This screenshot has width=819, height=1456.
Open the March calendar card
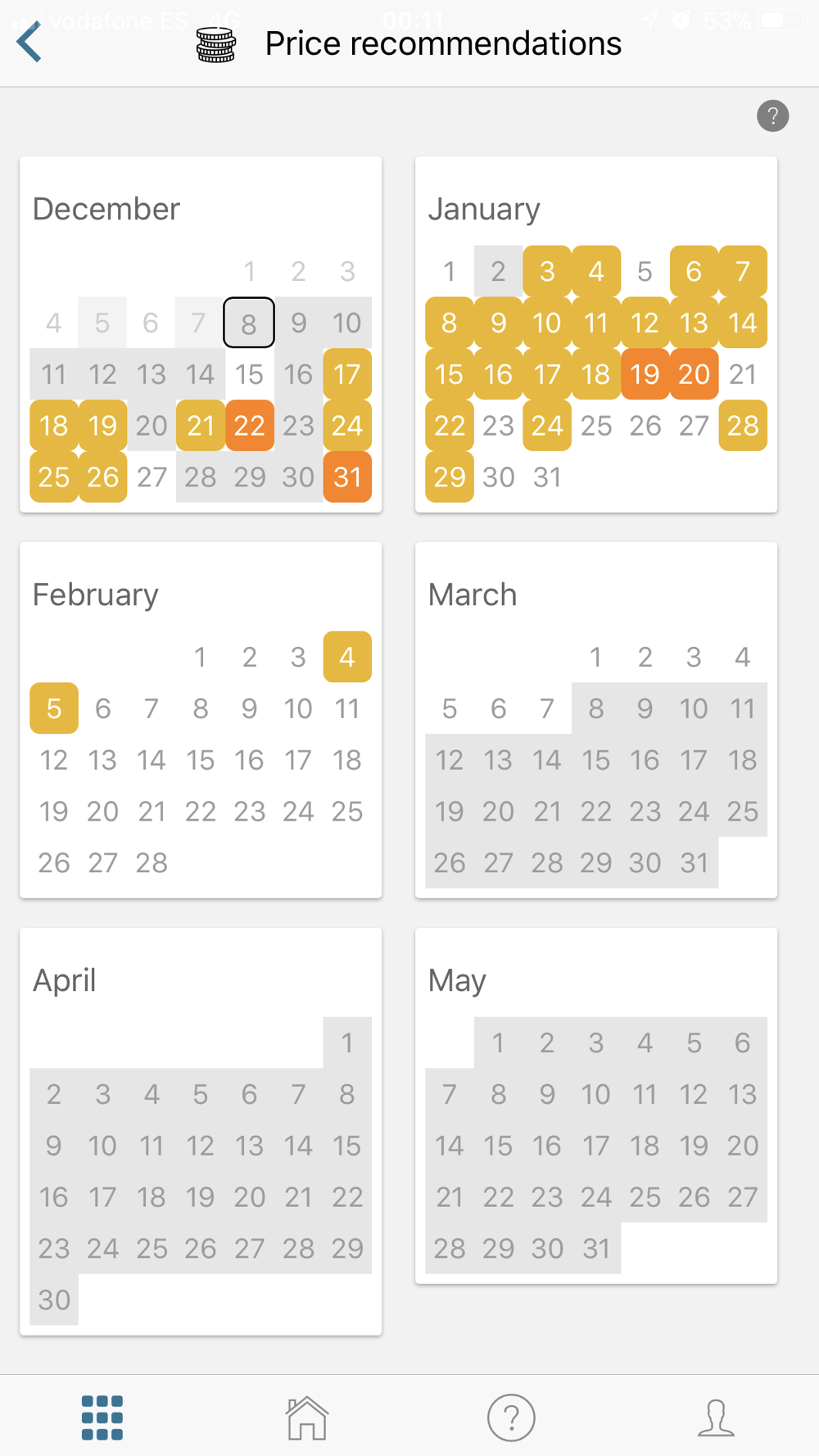[596, 720]
